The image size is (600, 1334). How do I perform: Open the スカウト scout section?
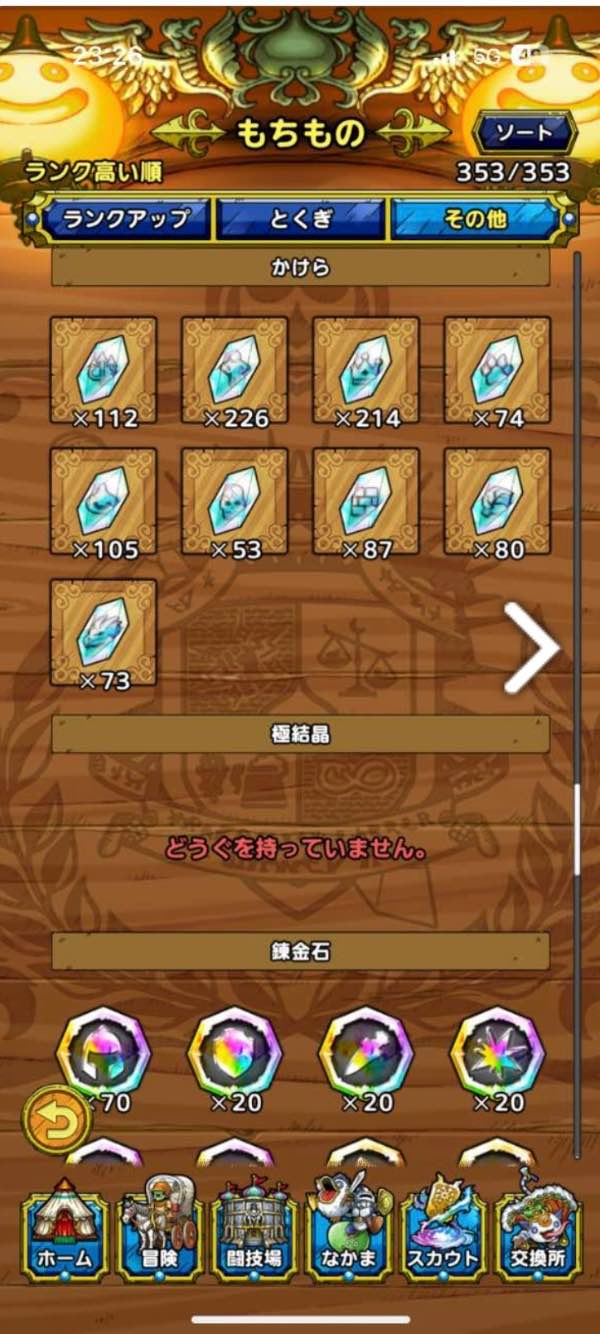pyautogui.click(x=442, y=1232)
